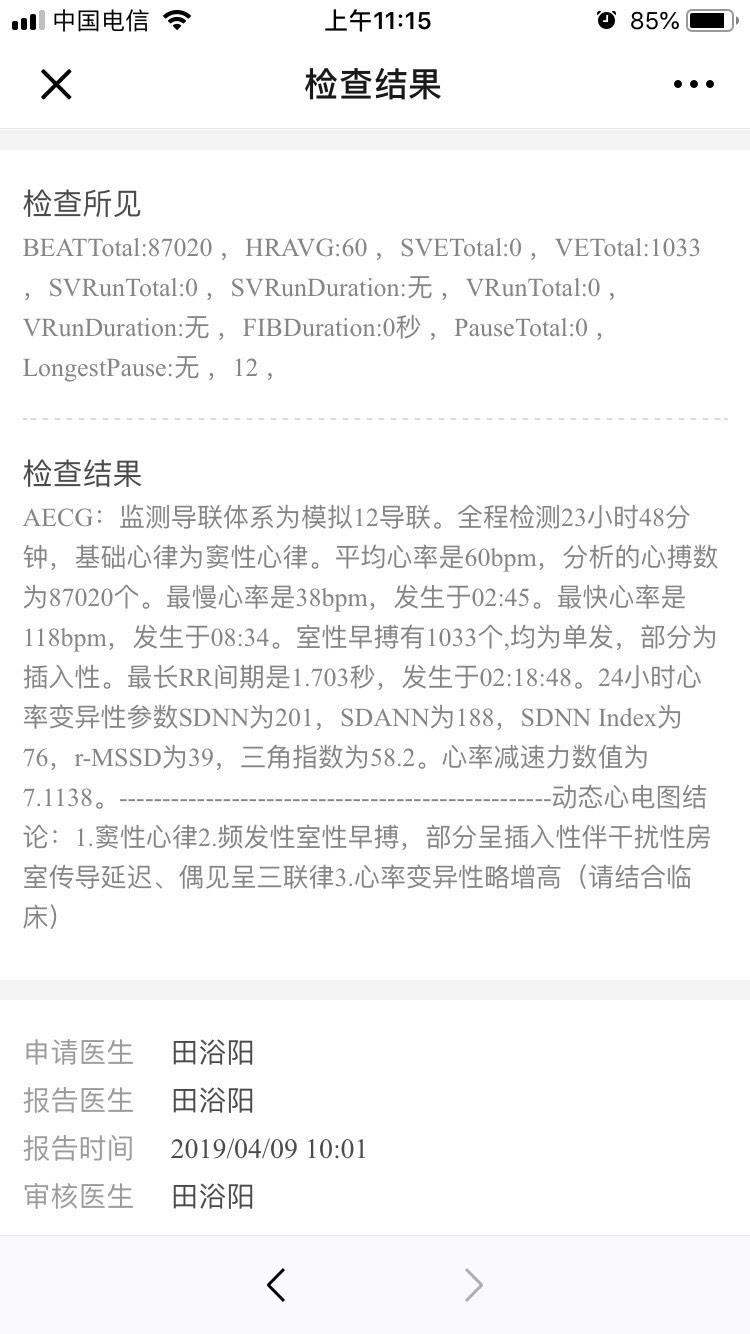Open the three-dot overflow menu
The image size is (750, 1334).
[694, 85]
